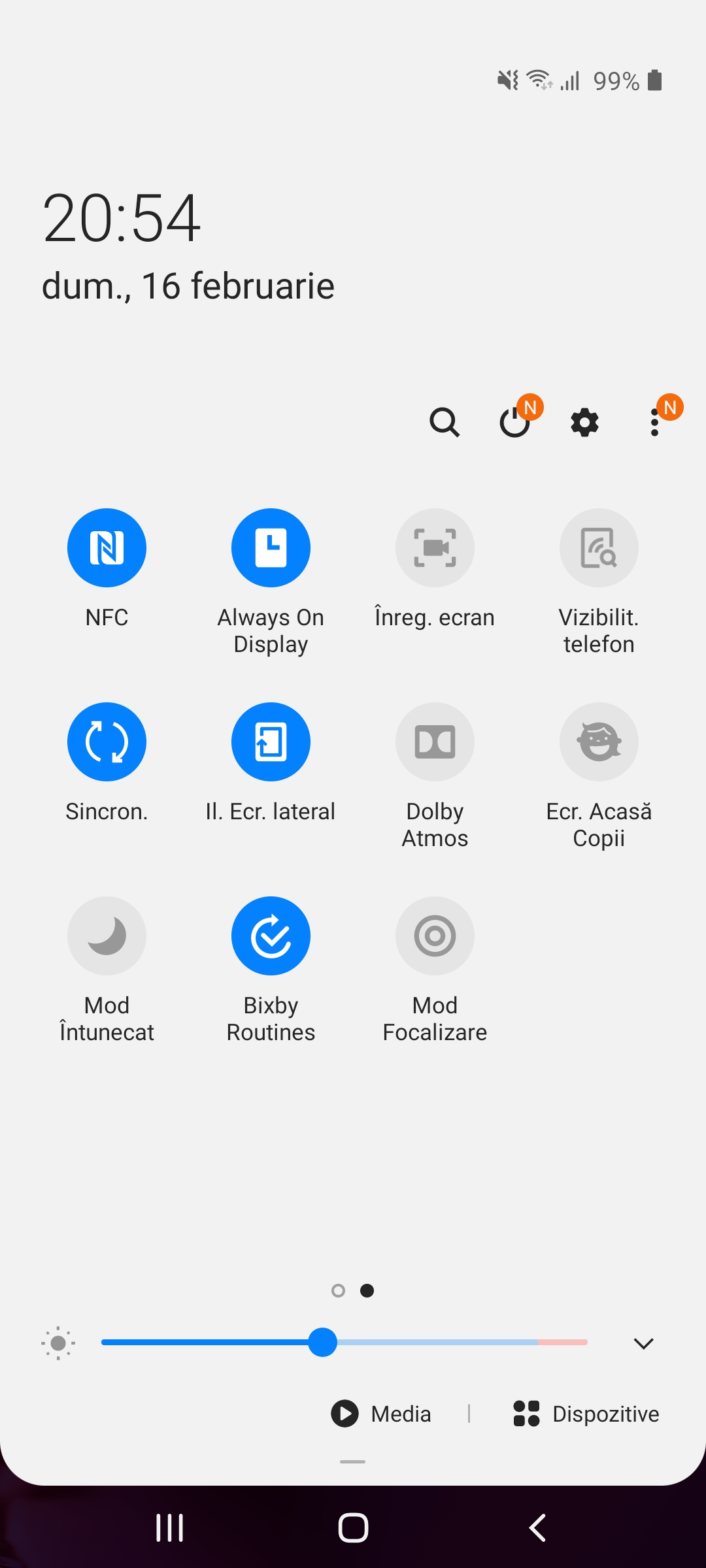Open the Dispozitive panel
The image size is (706, 1568).
click(x=586, y=1414)
